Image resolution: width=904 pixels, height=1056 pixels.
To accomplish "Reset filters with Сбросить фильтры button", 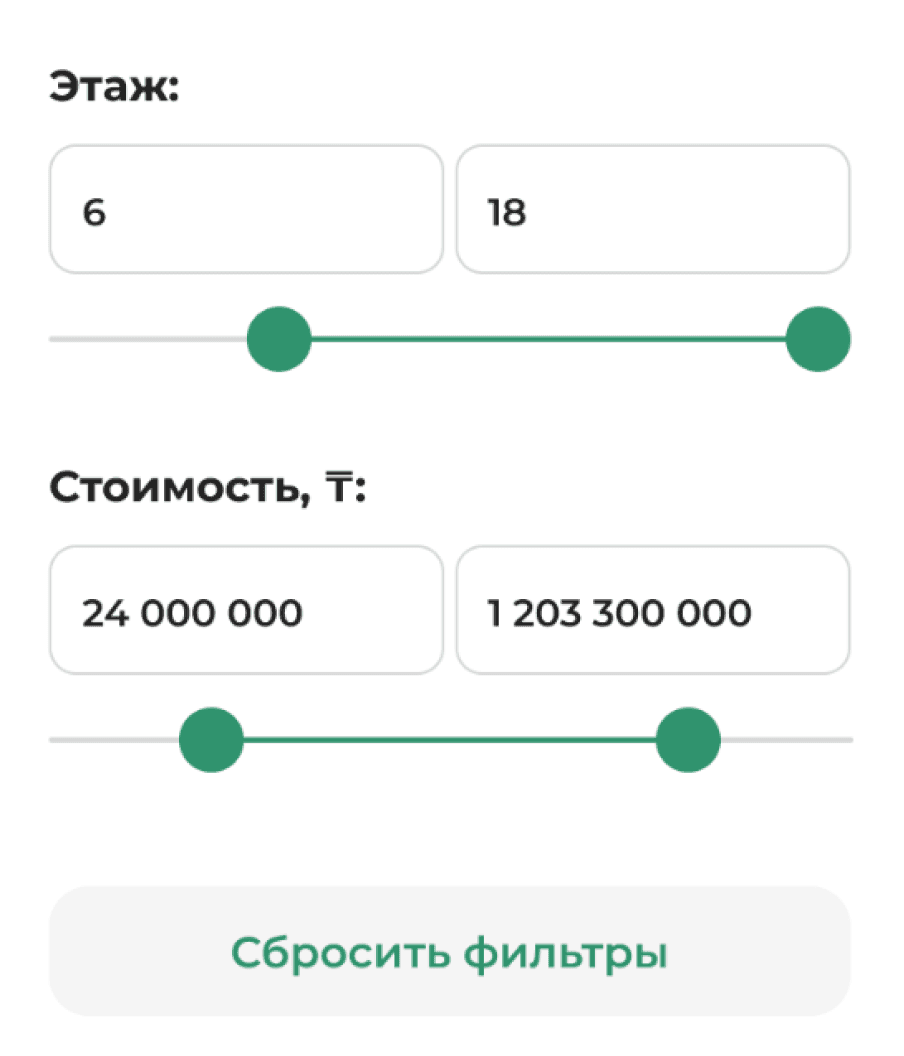I will [450, 952].
